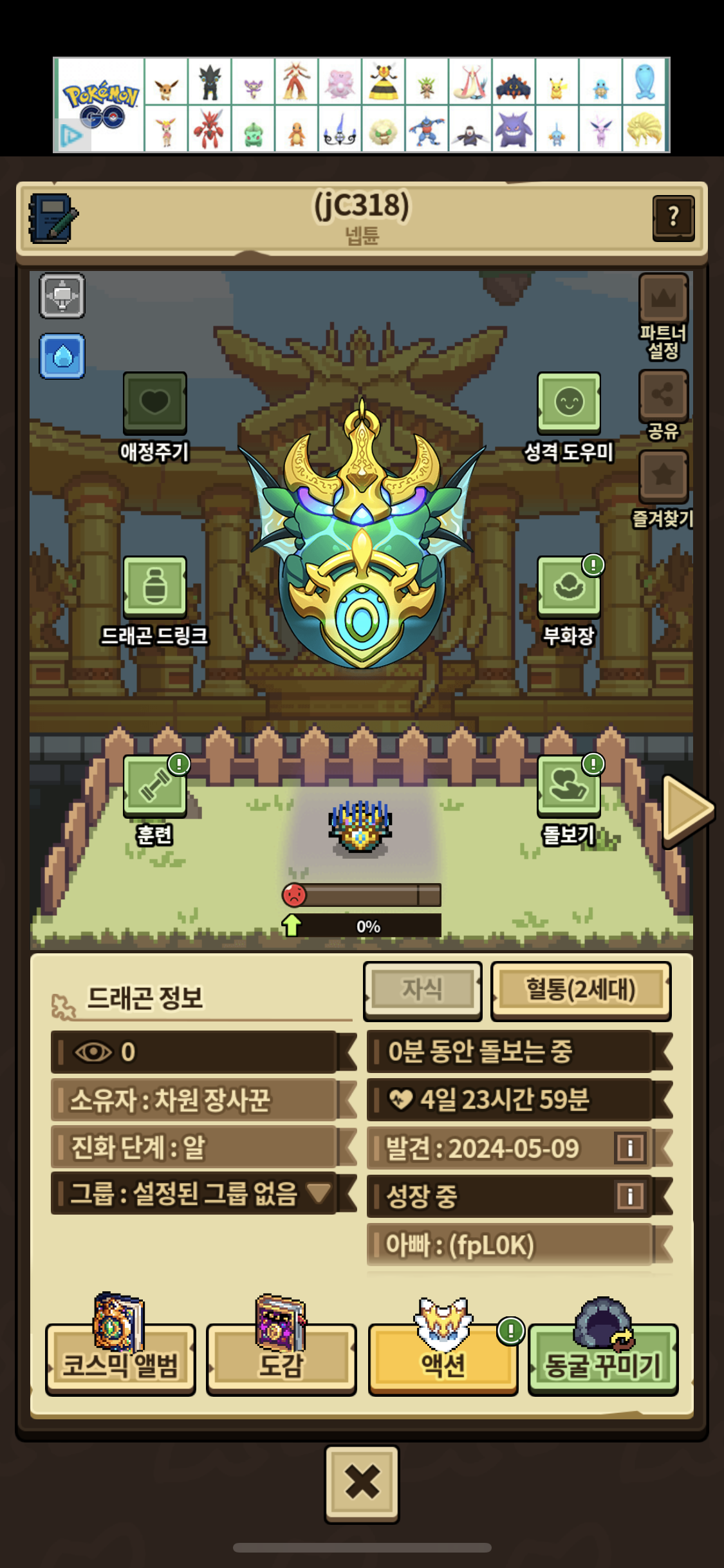Tap the 애정주기 heart button

tap(155, 403)
